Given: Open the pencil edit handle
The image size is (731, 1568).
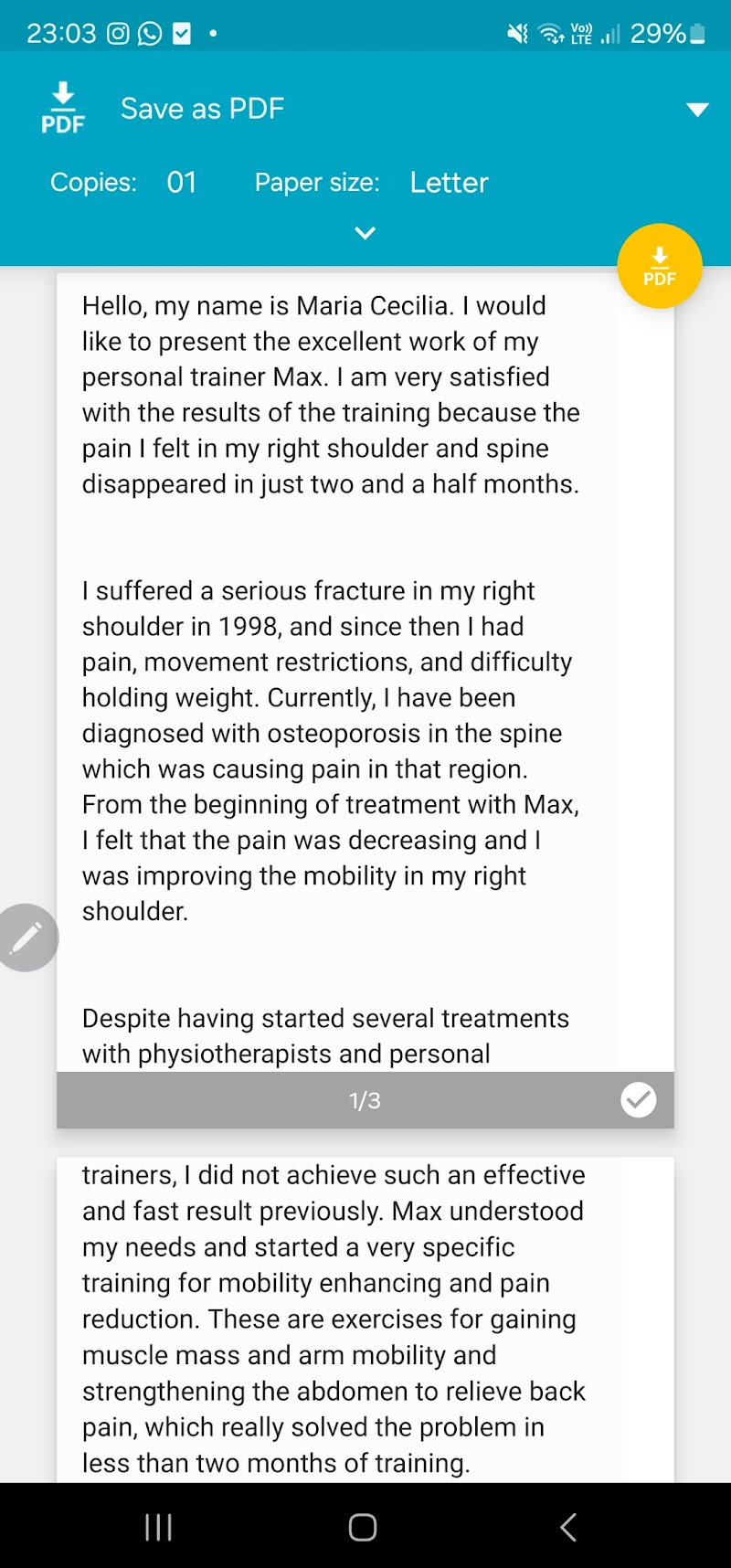Looking at the screenshot, I should pos(26,937).
